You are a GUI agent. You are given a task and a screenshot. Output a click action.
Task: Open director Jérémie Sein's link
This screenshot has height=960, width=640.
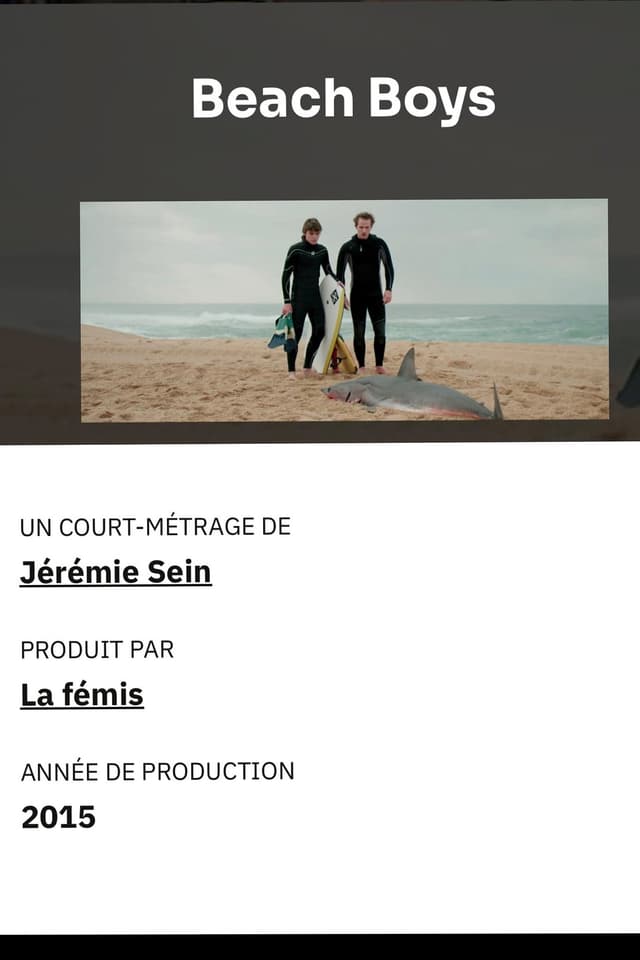tap(115, 572)
